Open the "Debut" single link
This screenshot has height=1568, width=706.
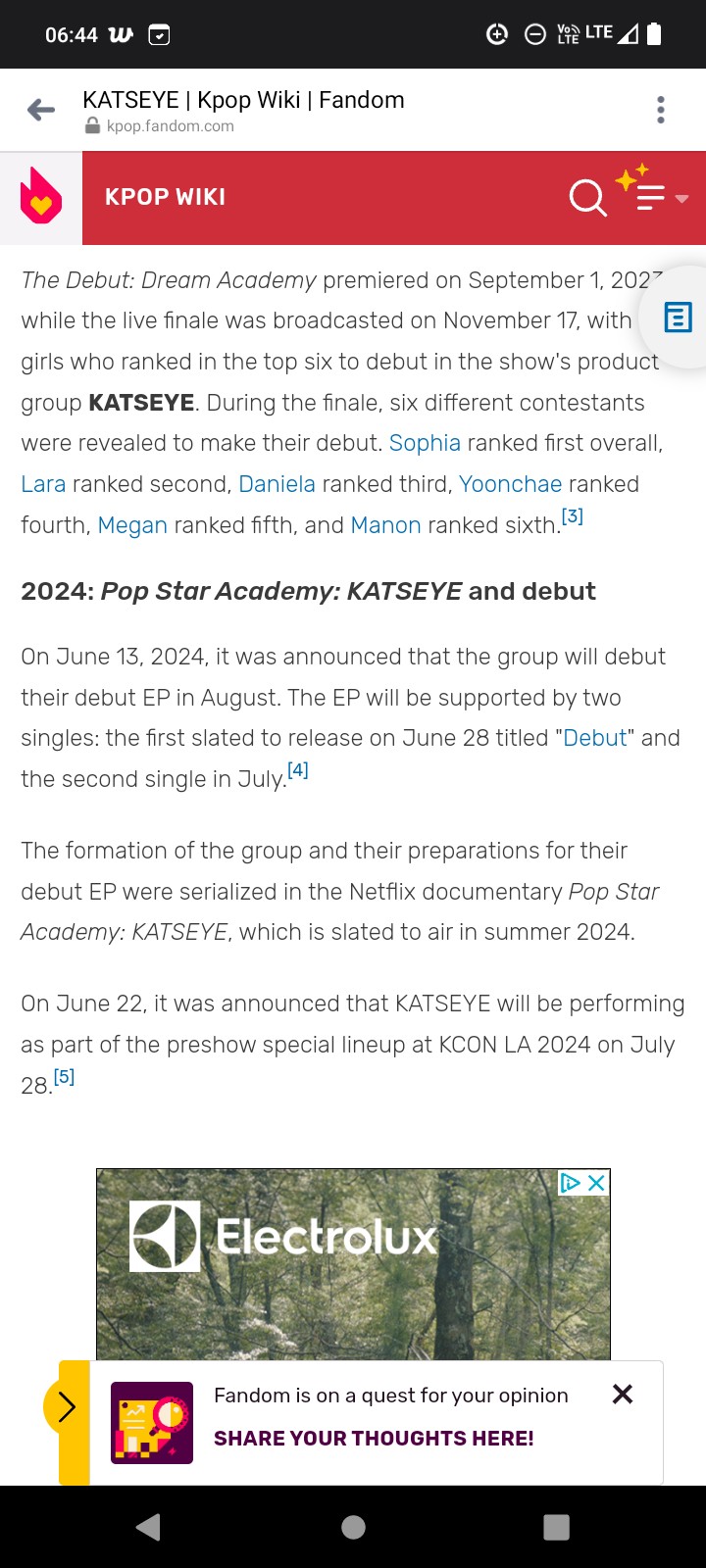coord(595,738)
